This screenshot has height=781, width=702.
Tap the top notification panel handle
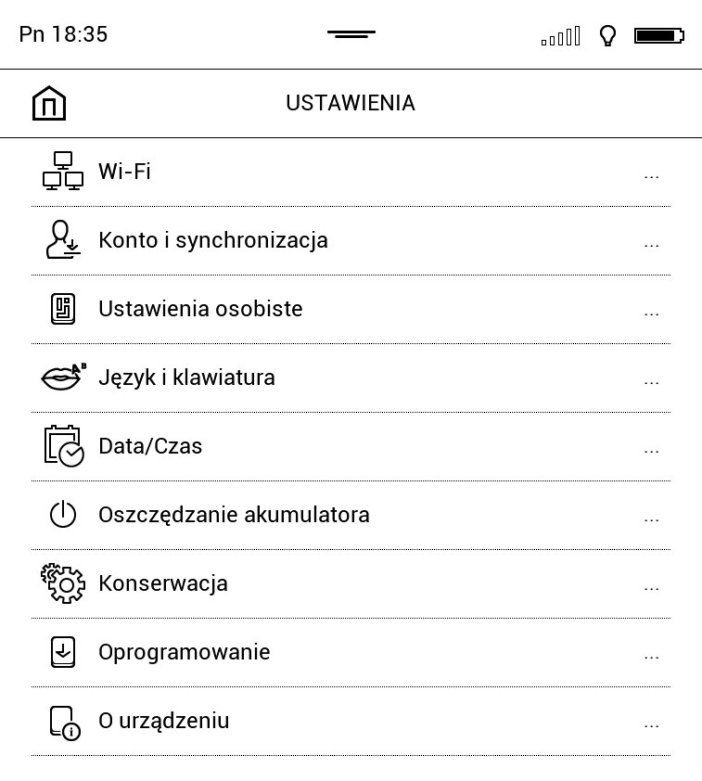(x=351, y=35)
